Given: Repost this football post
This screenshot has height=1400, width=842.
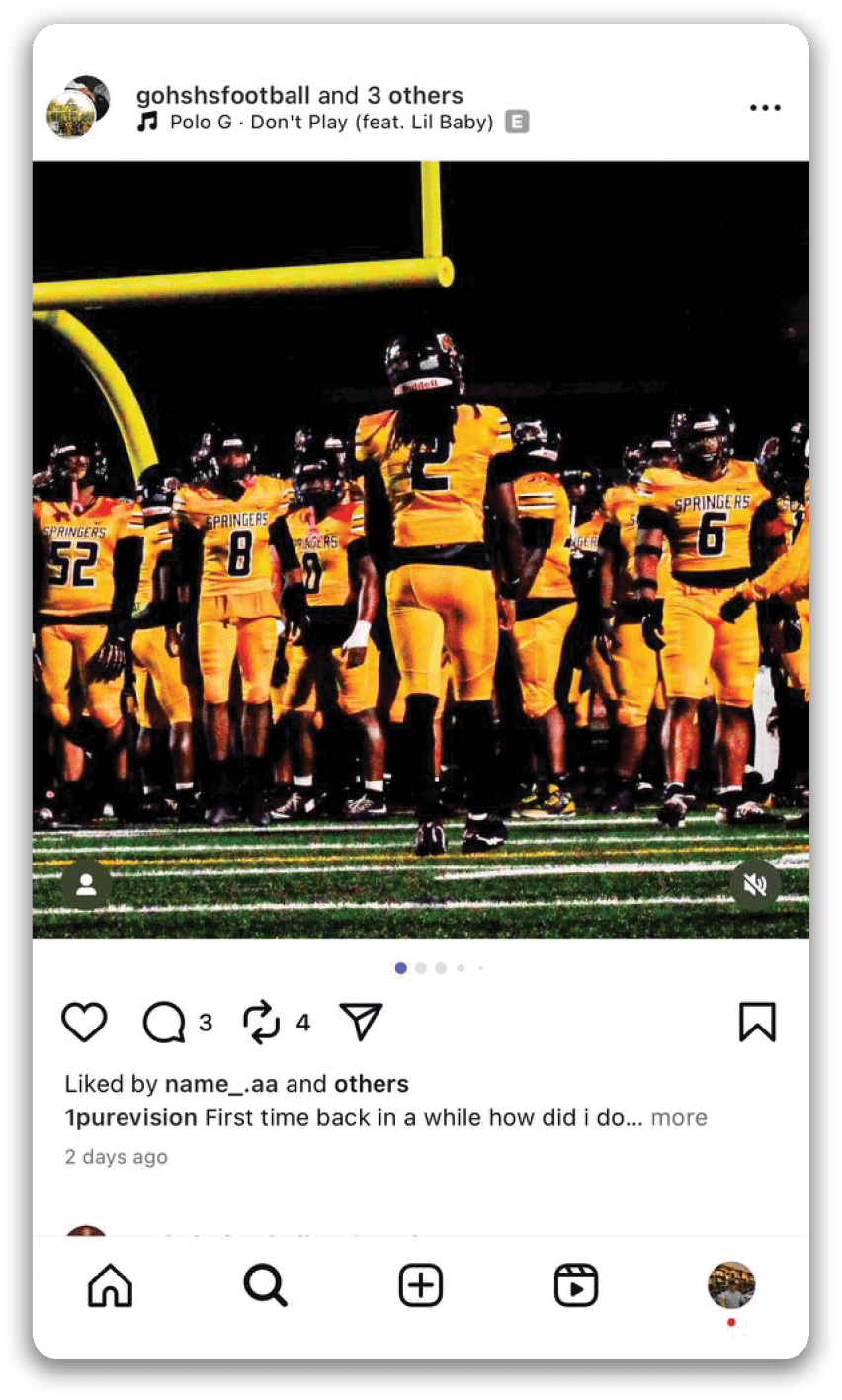Looking at the screenshot, I should 262,1023.
